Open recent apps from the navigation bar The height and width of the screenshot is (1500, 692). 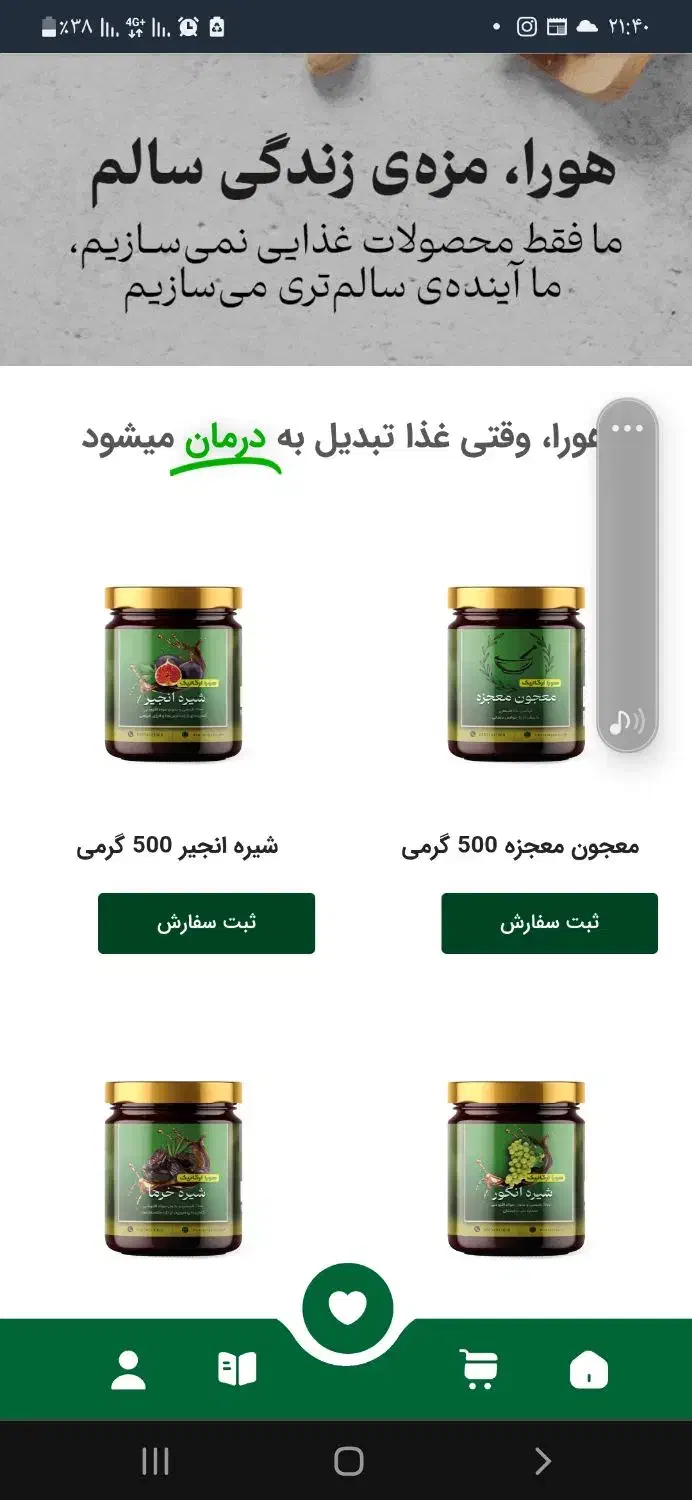(155, 1461)
